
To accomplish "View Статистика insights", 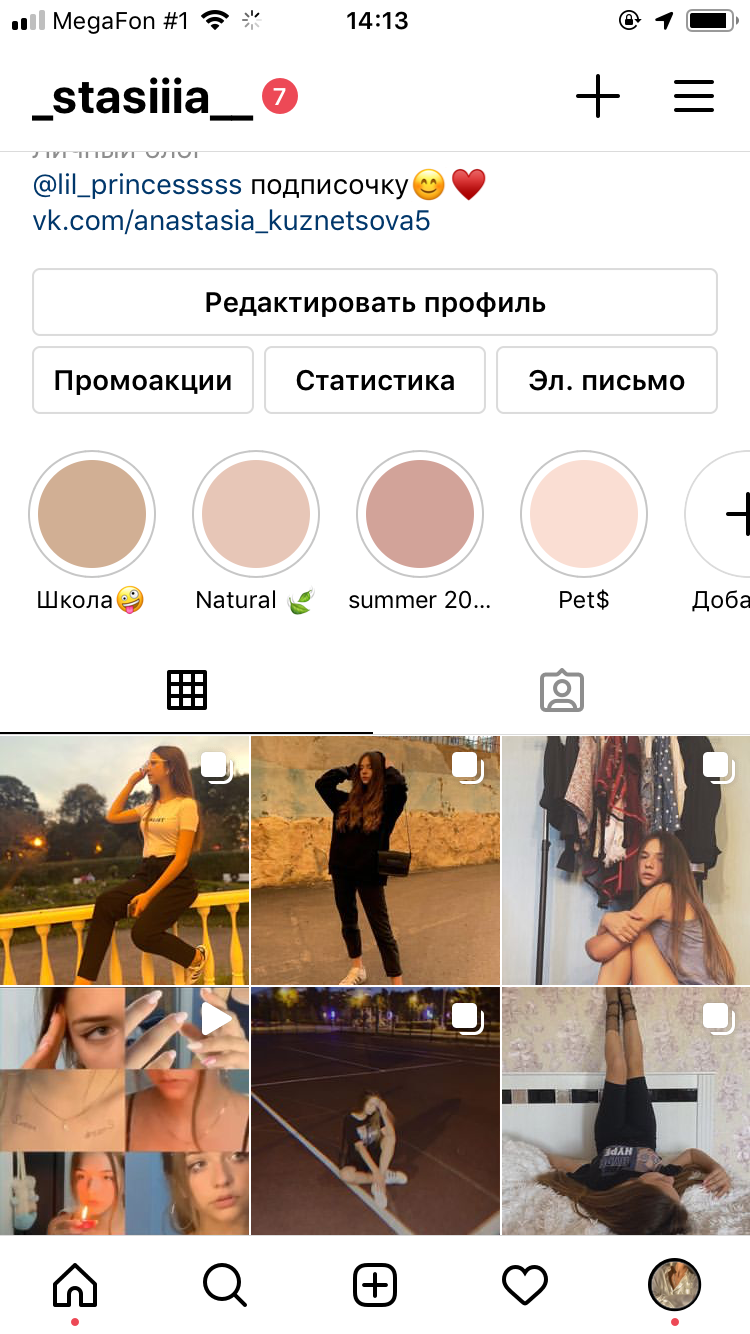I will (x=375, y=380).
